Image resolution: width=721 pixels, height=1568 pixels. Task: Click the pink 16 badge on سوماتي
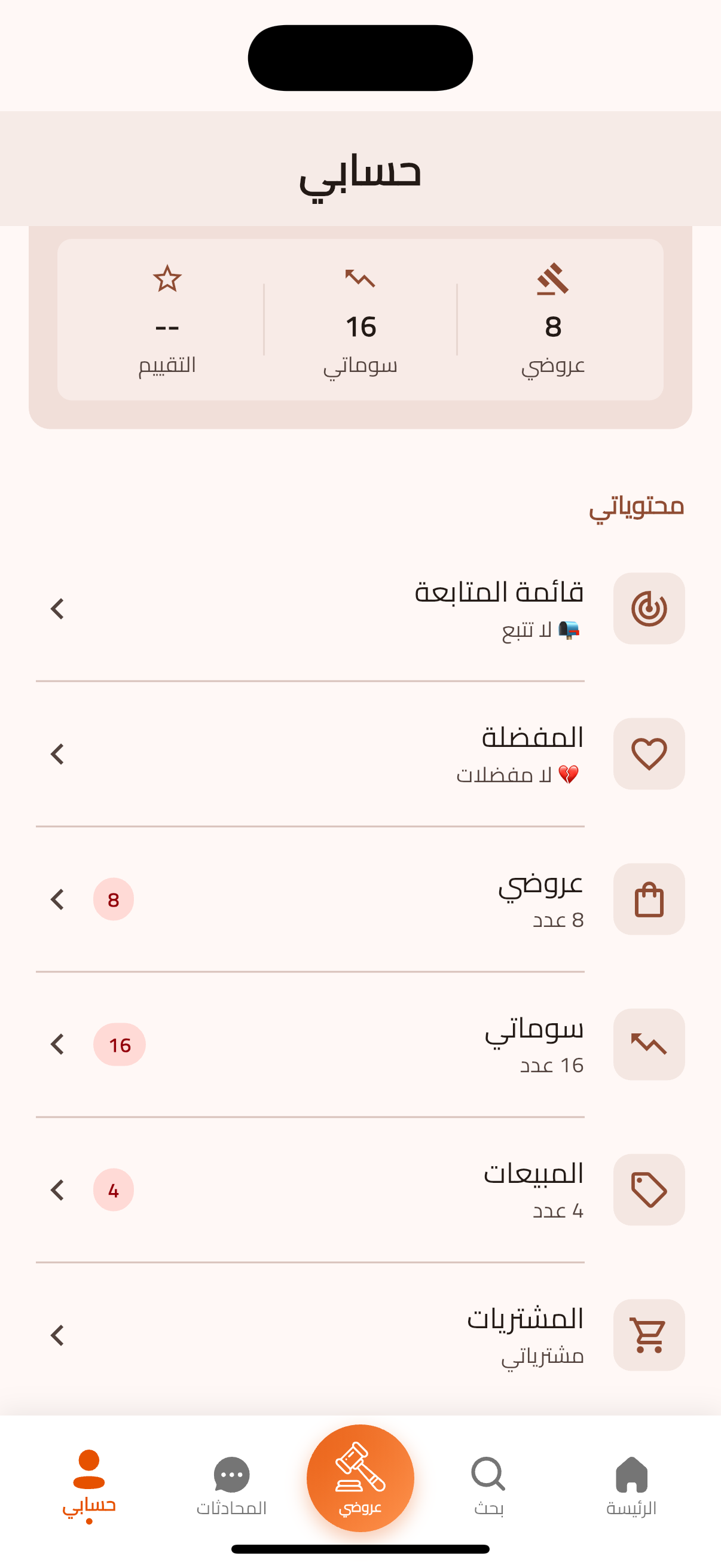click(120, 1045)
